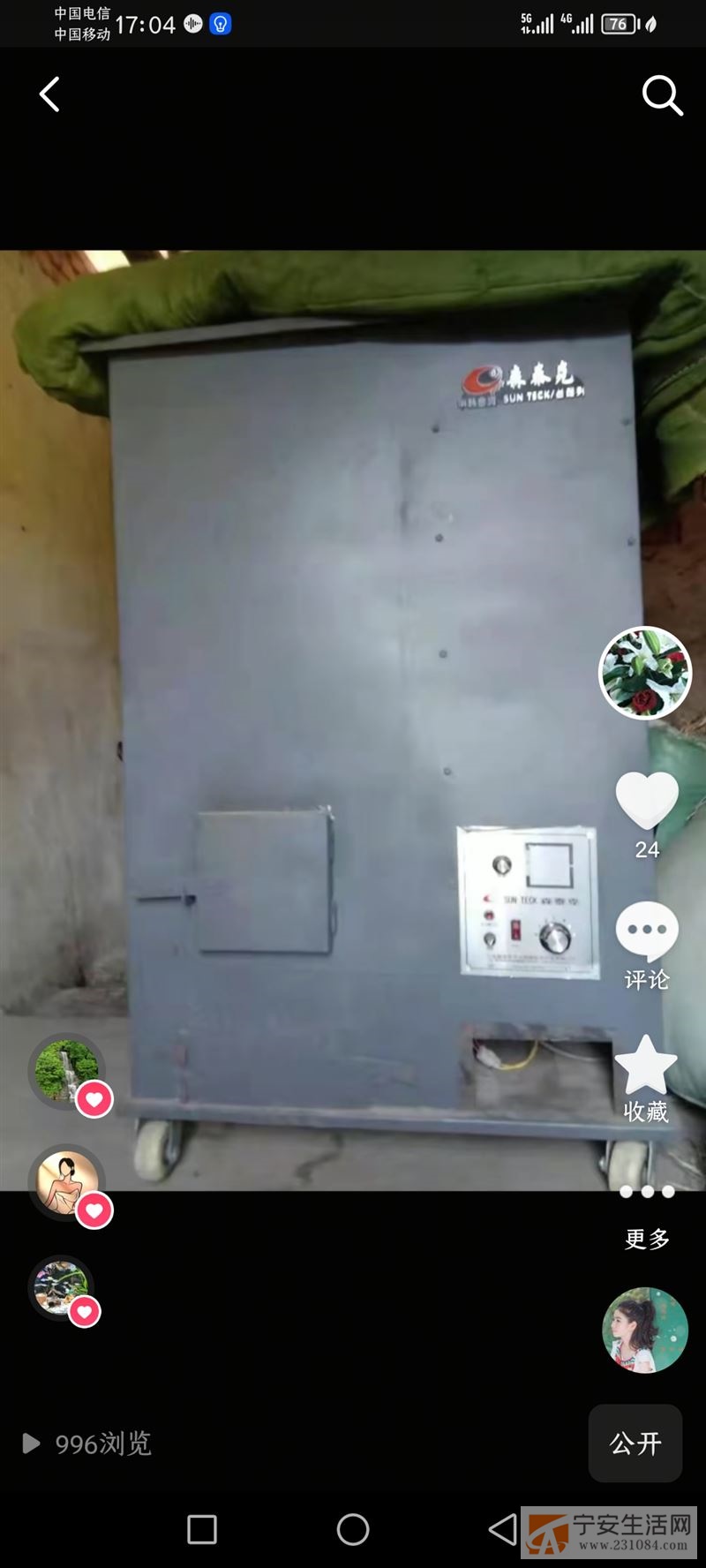
Task: Go to the system home screen
Action: click(353, 1529)
